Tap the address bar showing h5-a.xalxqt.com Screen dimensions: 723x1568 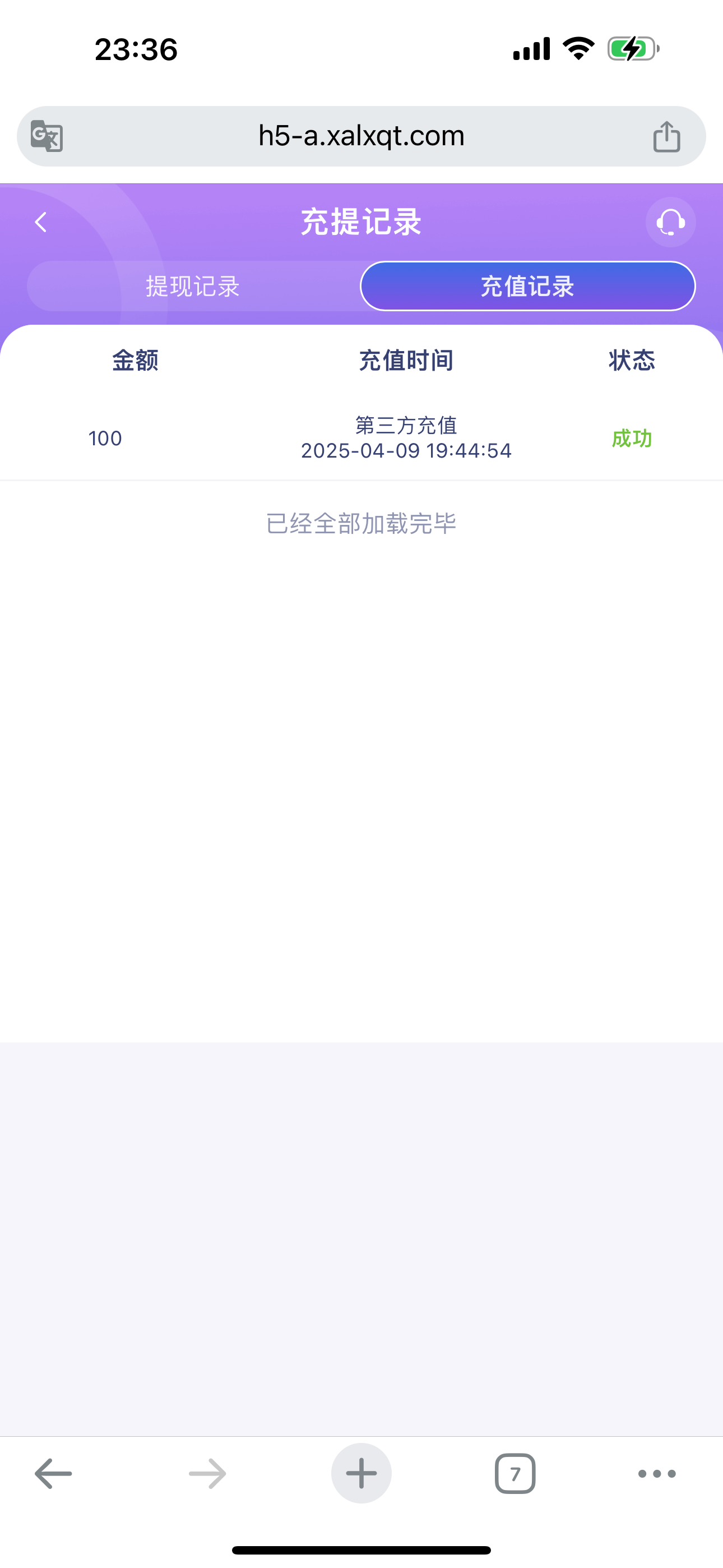tap(361, 135)
